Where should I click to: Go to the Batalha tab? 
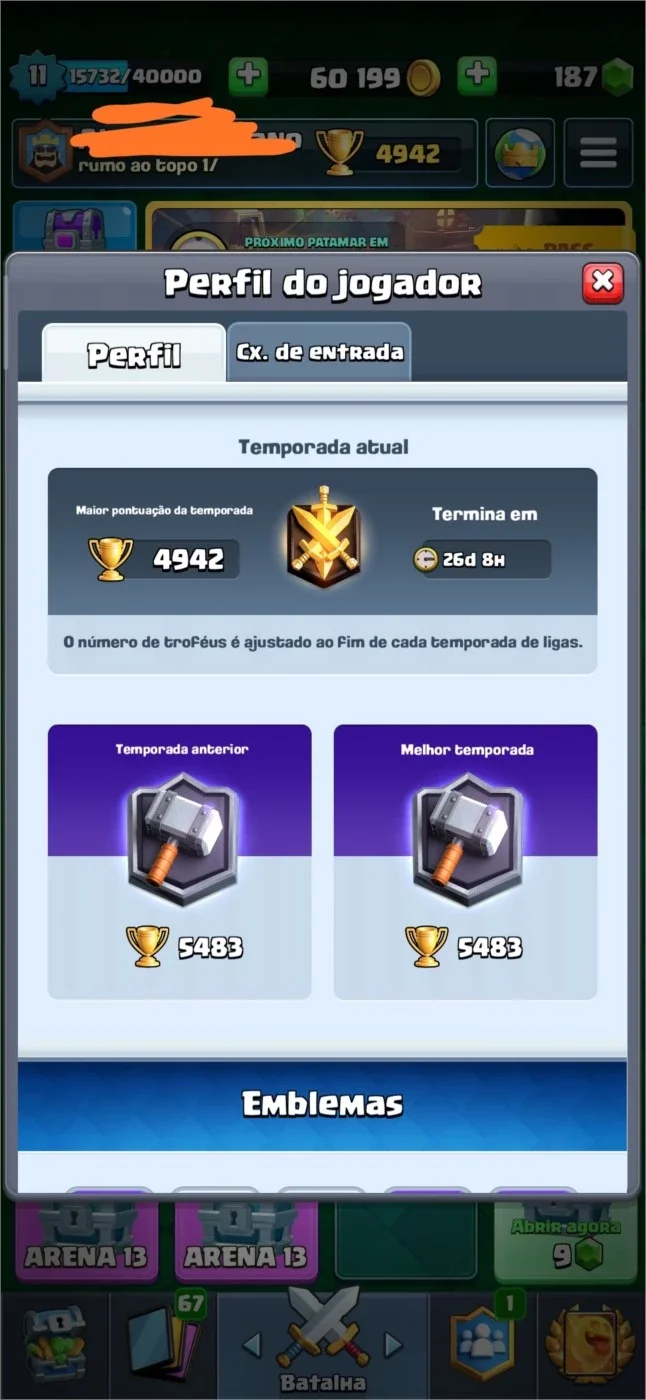tap(323, 1343)
